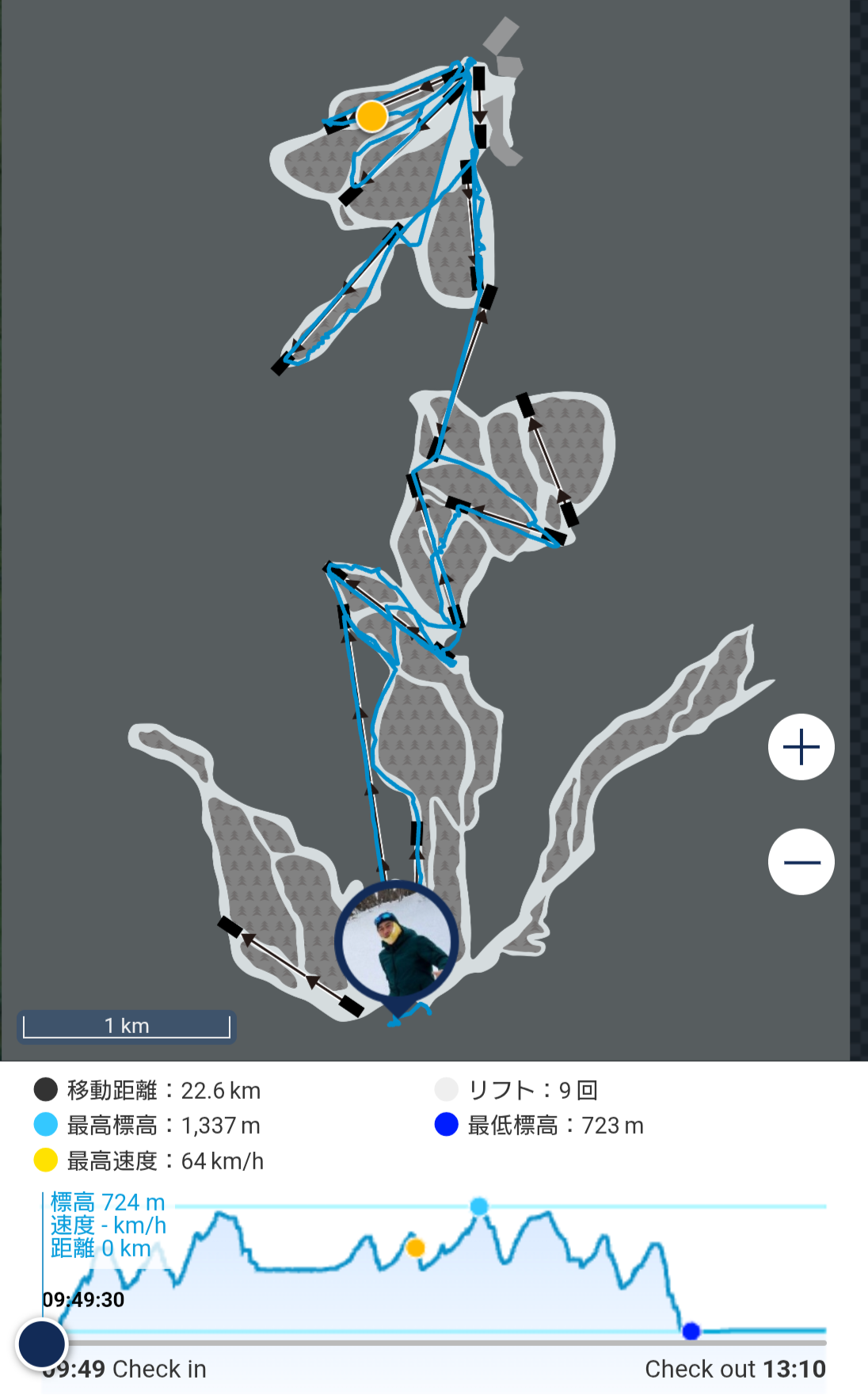Select the max speed marker on elevation chart
The width and height of the screenshot is (868, 1399).
pyautogui.click(x=415, y=1248)
